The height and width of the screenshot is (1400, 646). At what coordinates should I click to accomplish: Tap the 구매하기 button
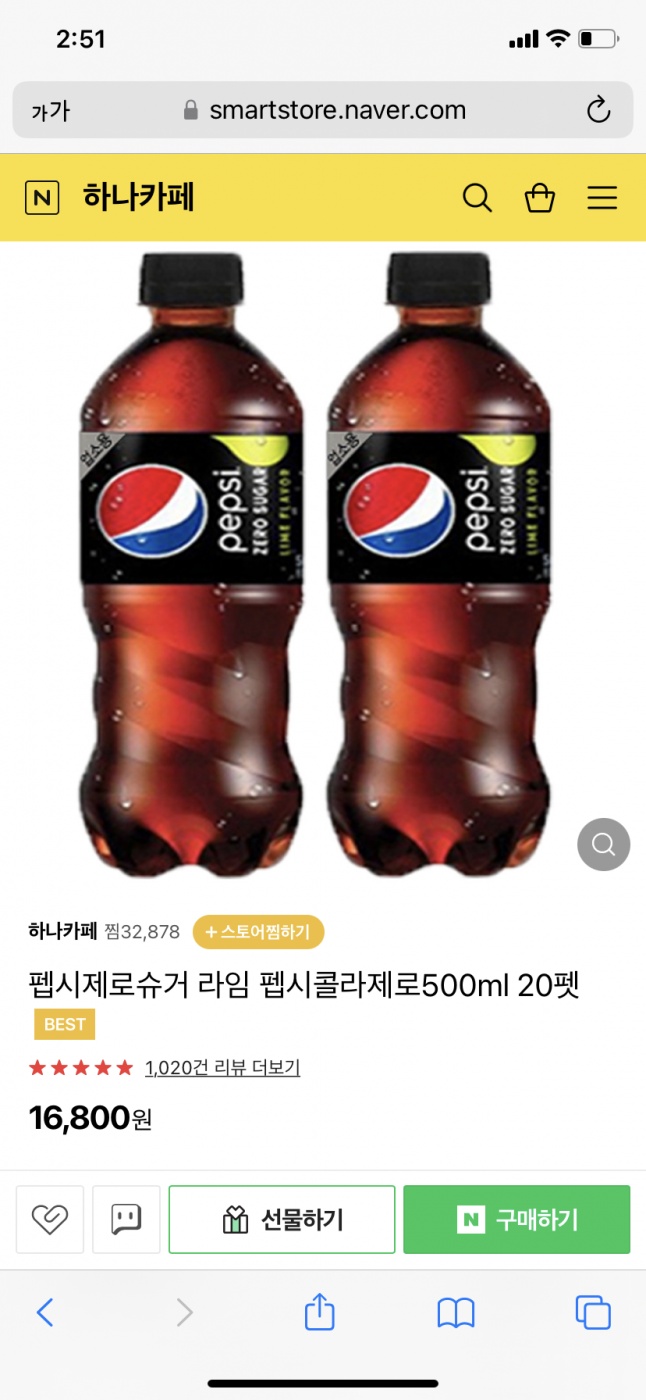click(x=517, y=1219)
